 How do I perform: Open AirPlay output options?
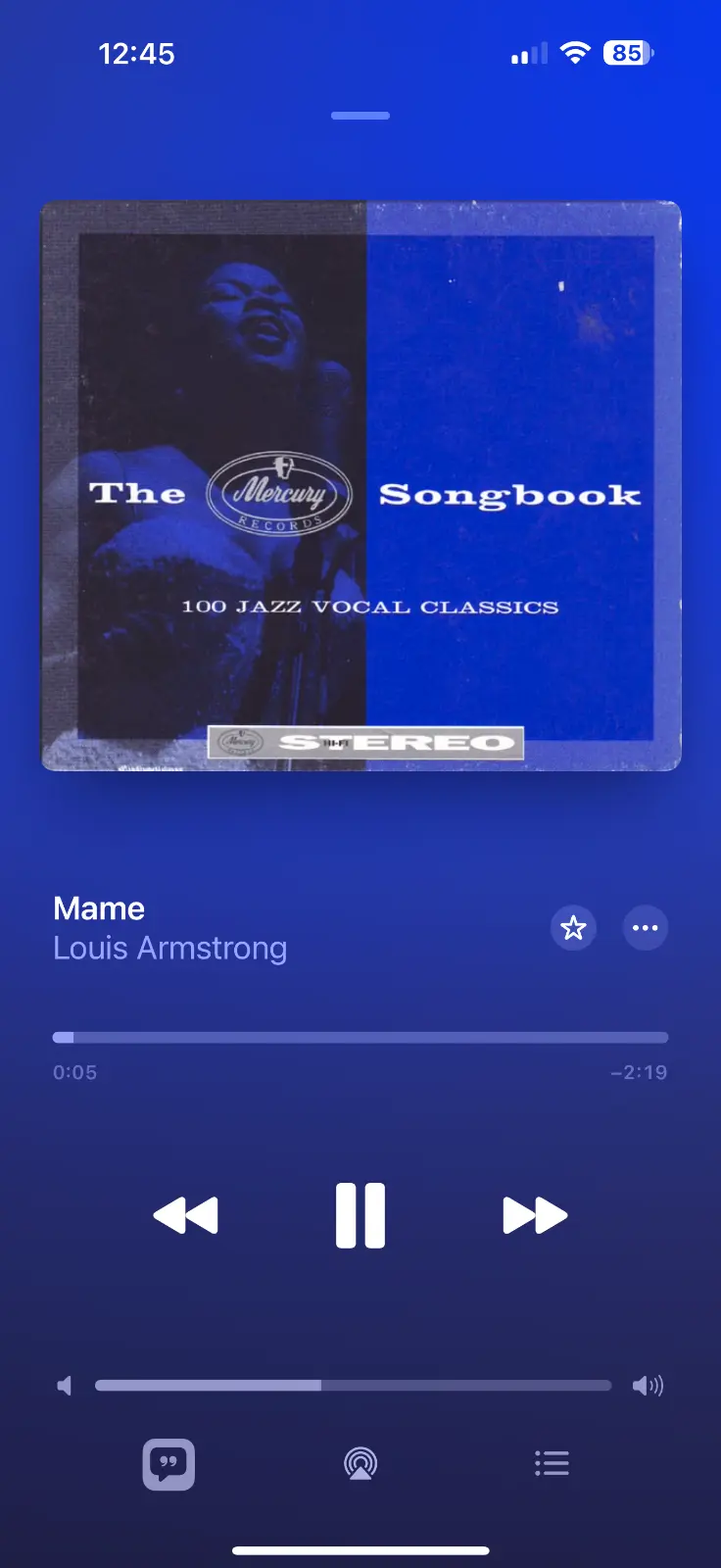pos(360,1464)
